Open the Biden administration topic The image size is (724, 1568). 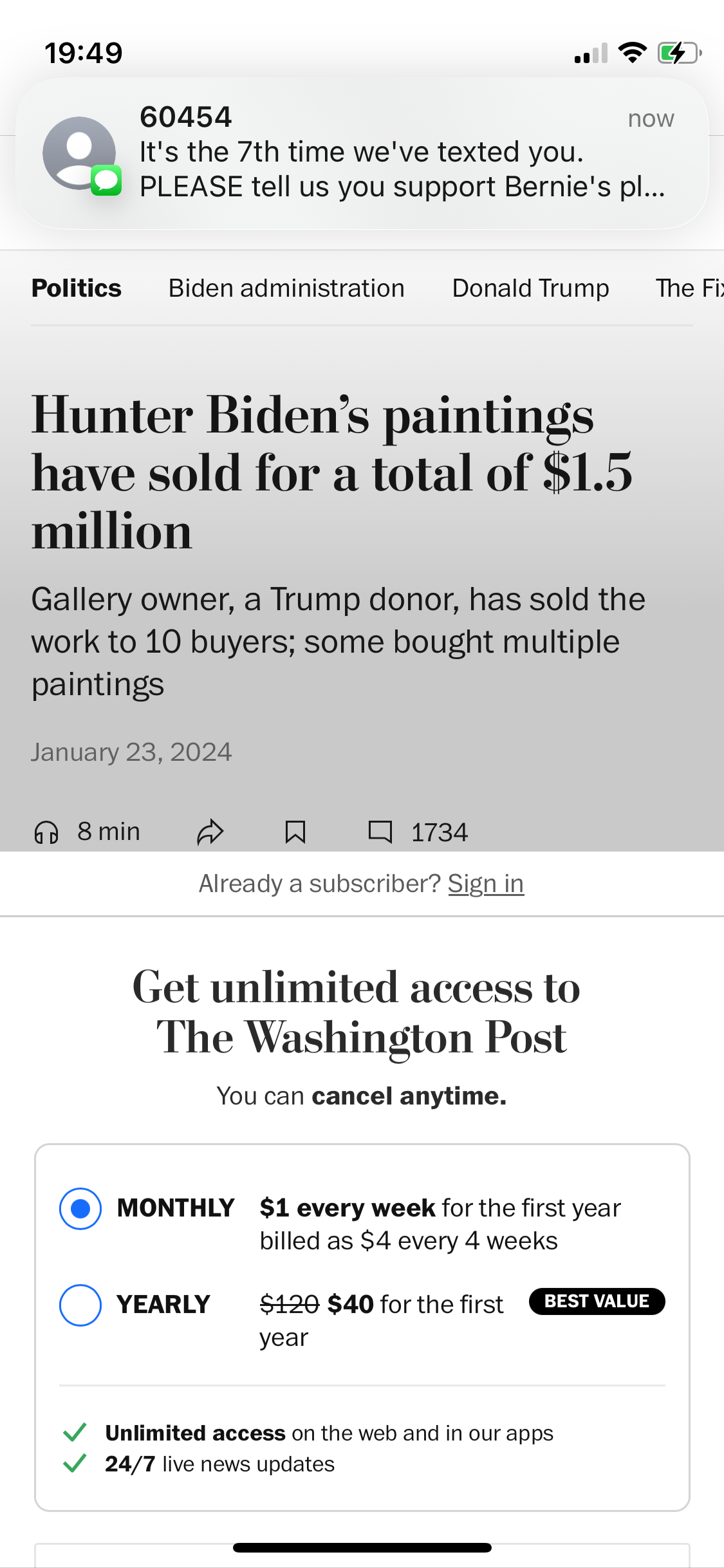(x=286, y=288)
